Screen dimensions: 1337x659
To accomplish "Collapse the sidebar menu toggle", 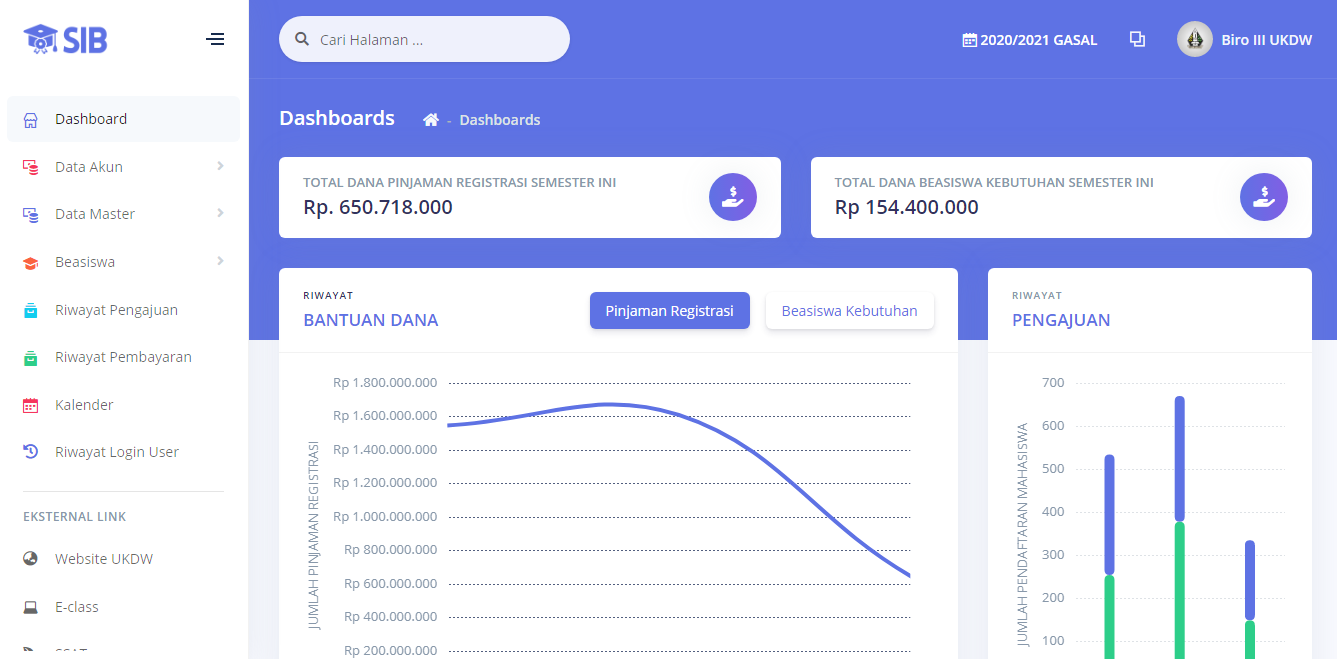I will pos(215,40).
